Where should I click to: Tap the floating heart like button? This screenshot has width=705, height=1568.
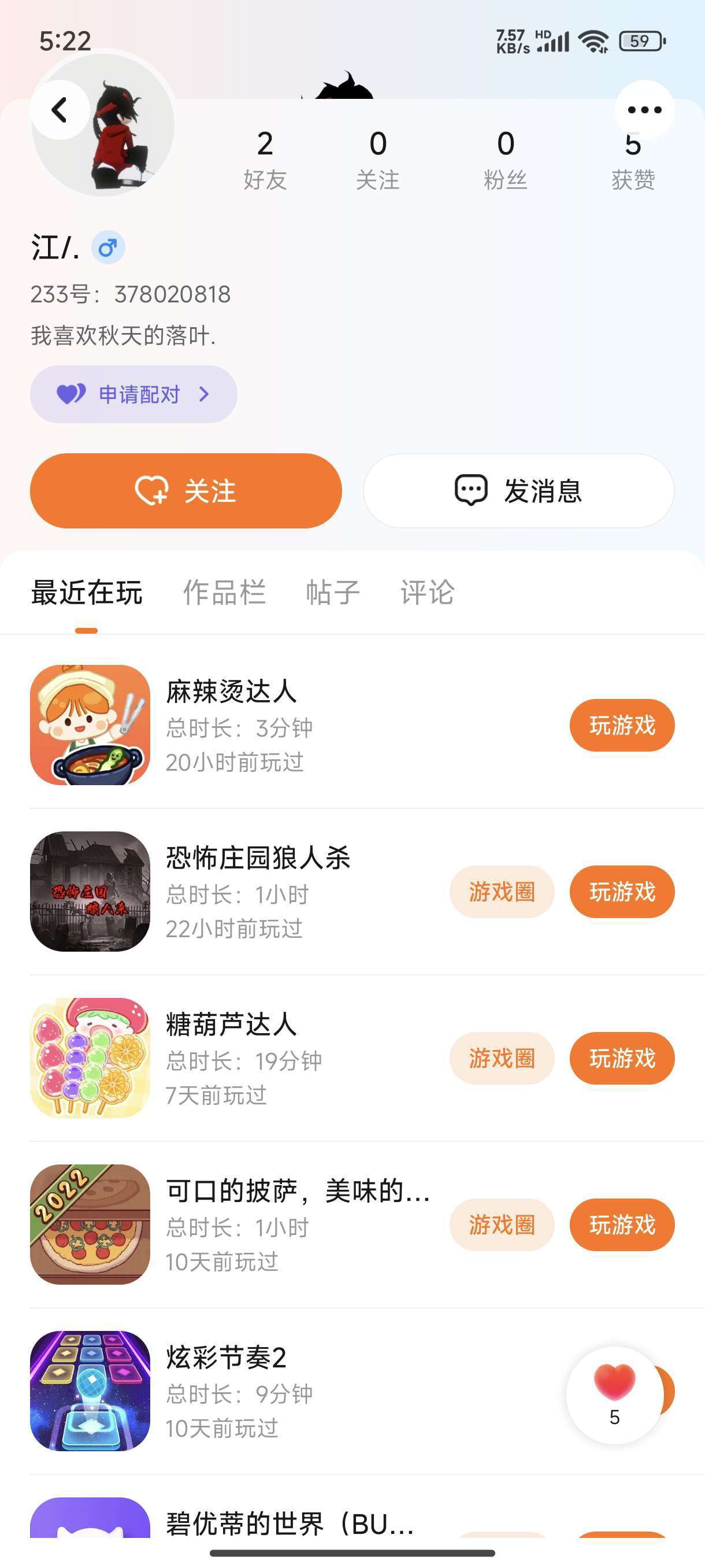pyautogui.click(x=614, y=1395)
